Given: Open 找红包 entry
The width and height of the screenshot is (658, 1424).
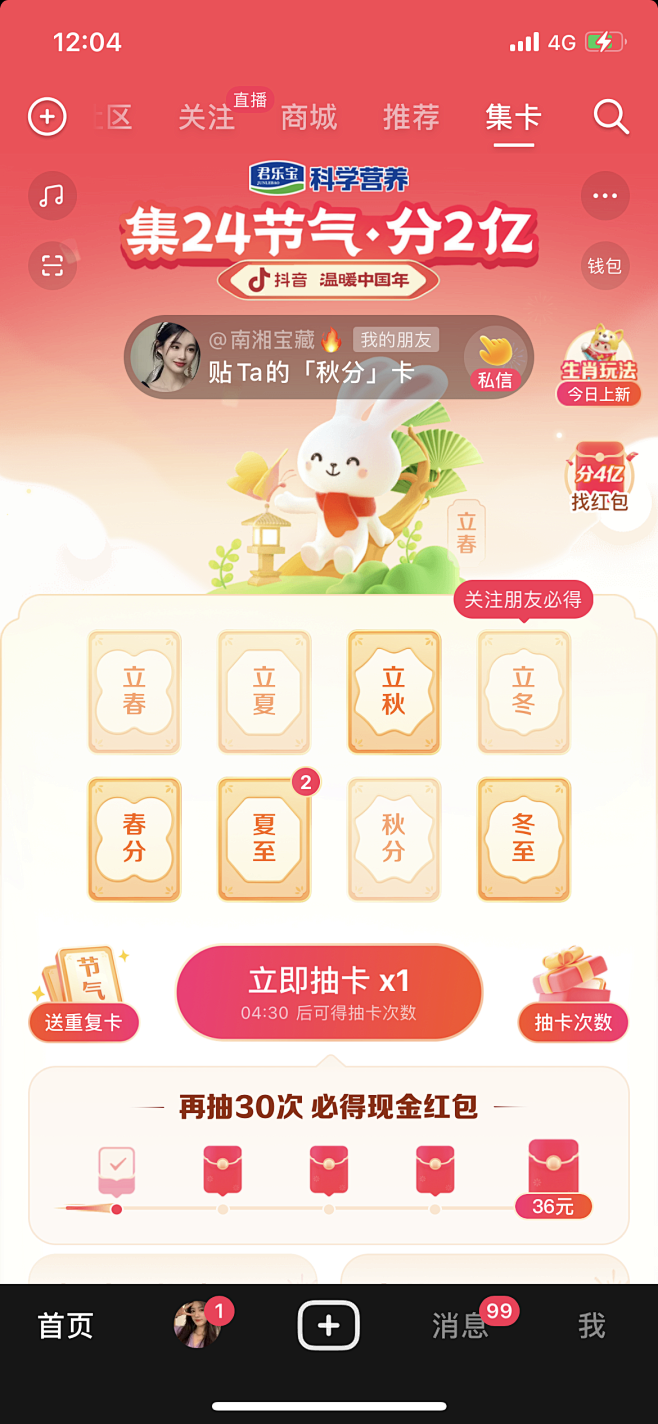Looking at the screenshot, I should (599, 477).
